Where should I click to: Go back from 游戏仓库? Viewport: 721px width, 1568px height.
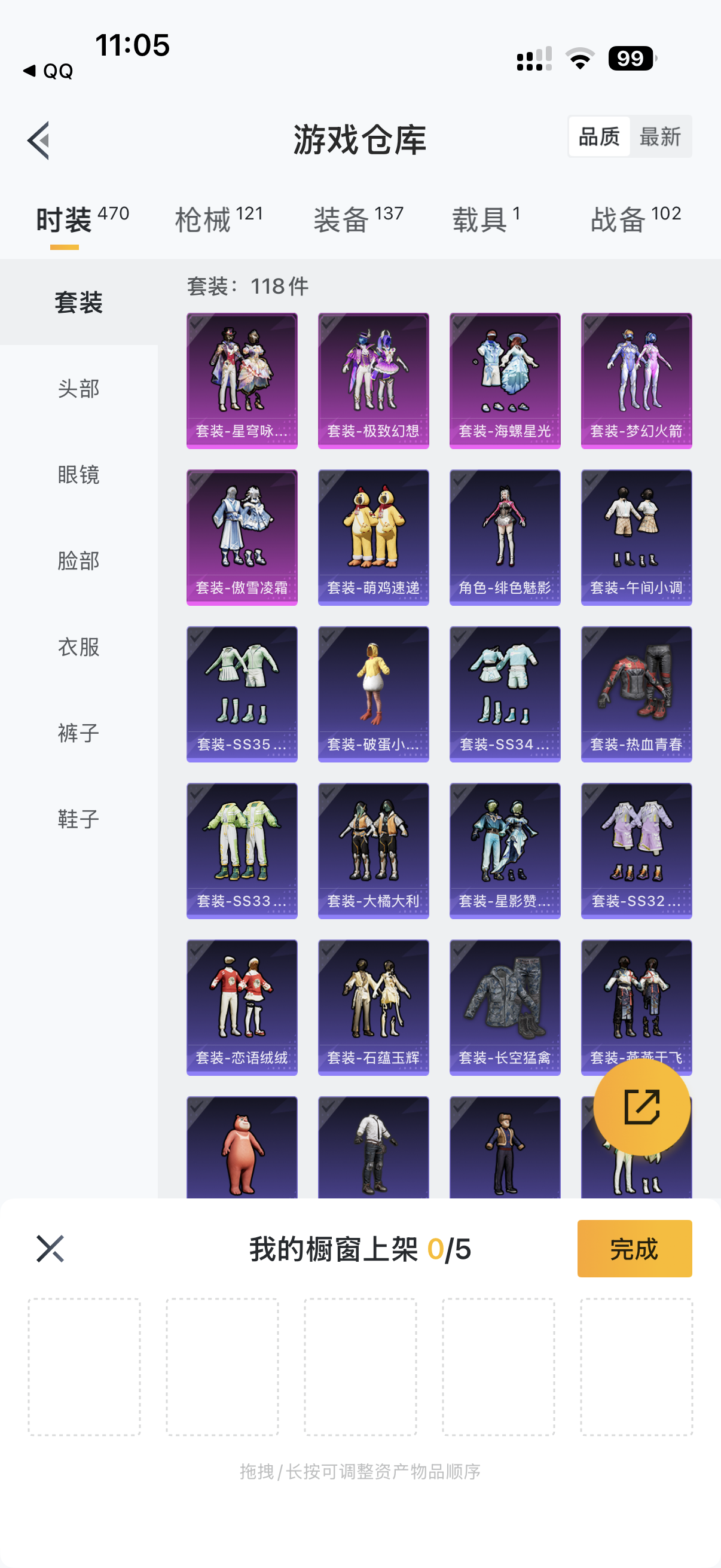coord(39,140)
